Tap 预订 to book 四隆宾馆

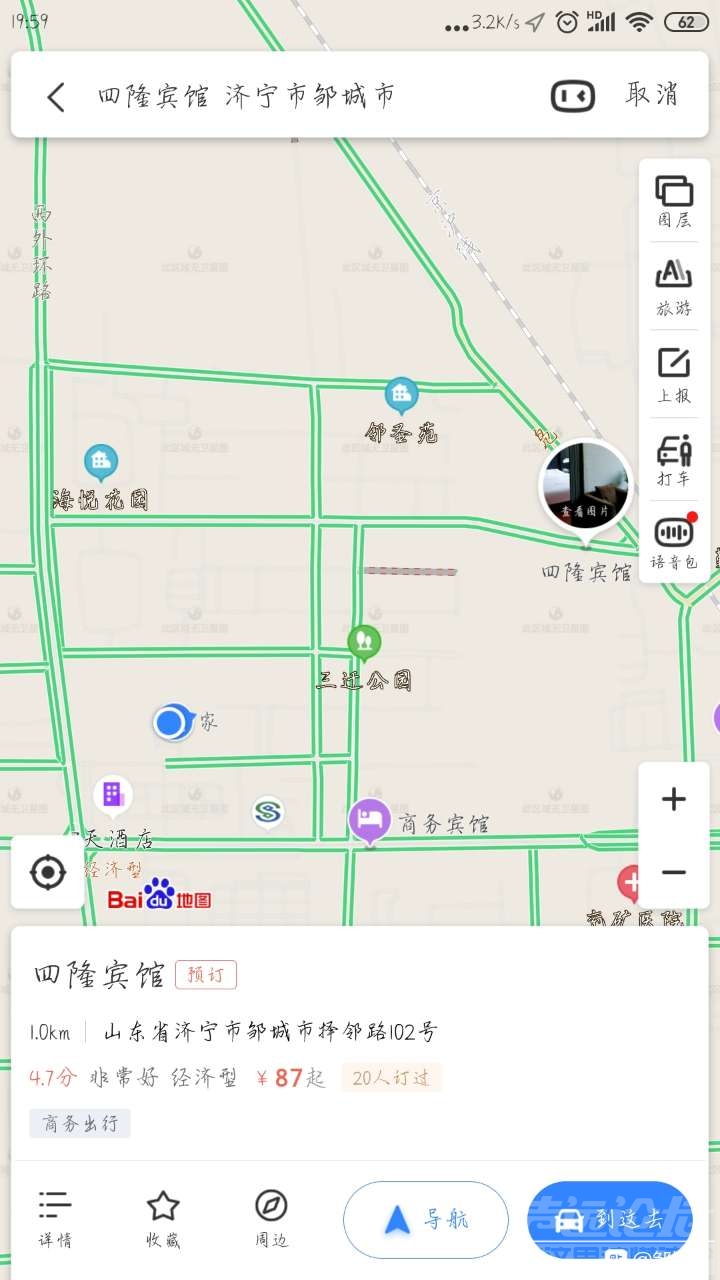(206, 975)
